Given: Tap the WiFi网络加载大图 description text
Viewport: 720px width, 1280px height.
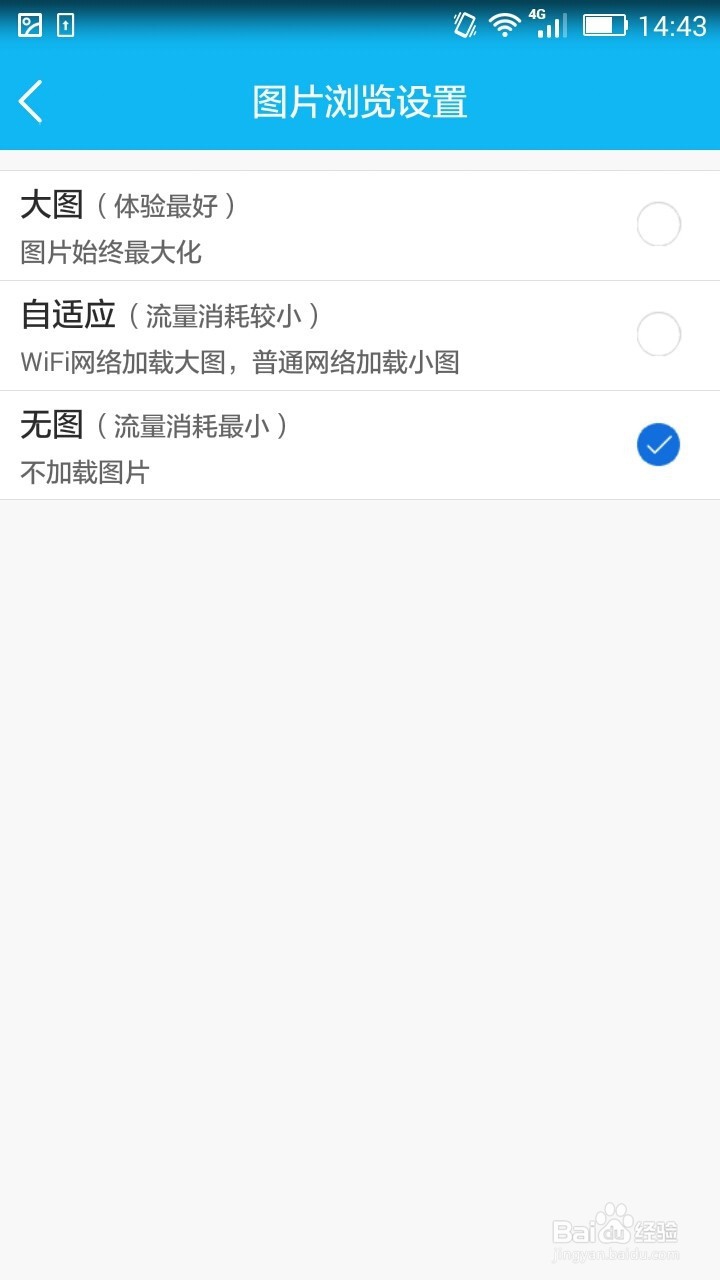Looking at the screenshot, I should pos(240,363).
